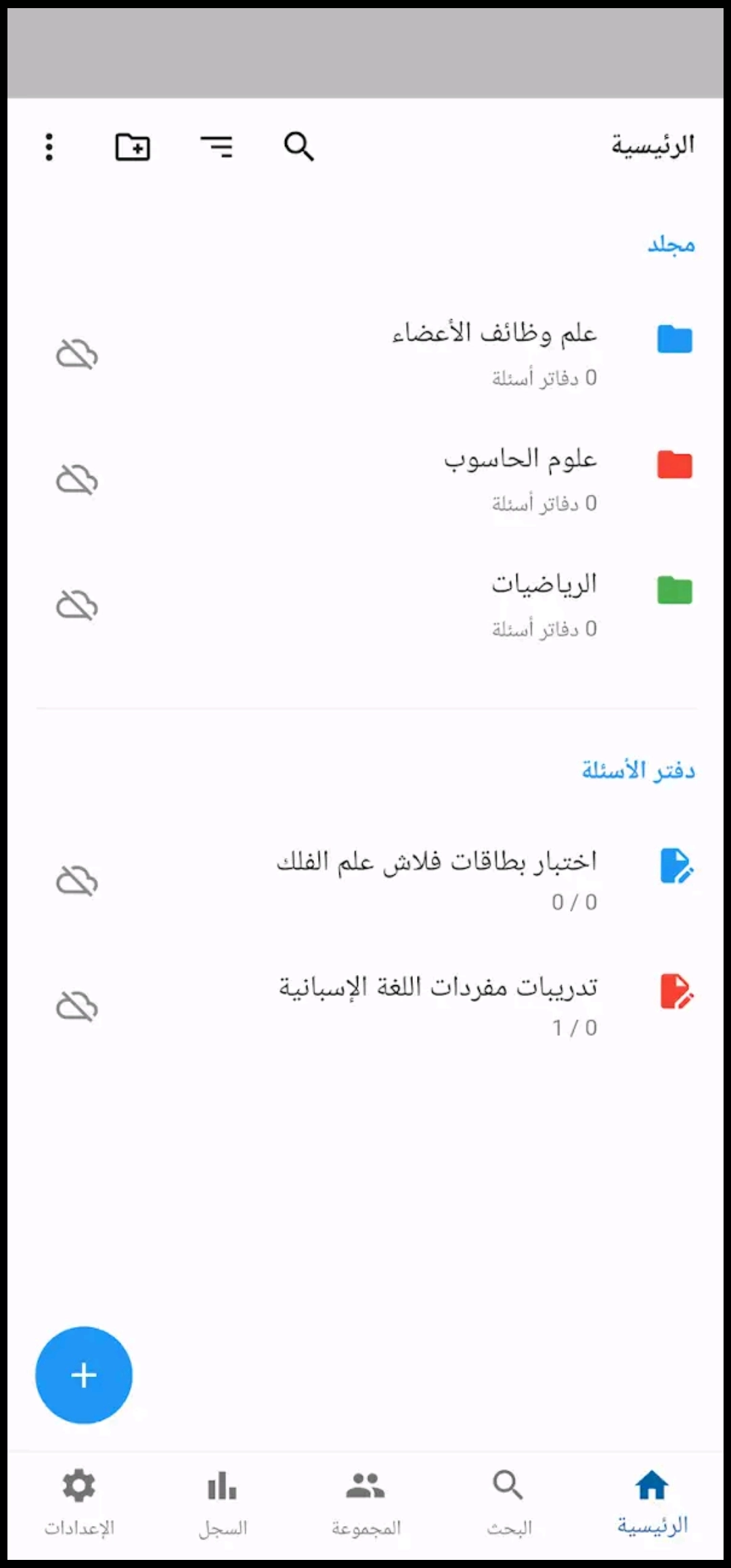The width and height of the screenshot is (731, 1568).
Task: Click the green folder icon of الرياضيات
Action: (674, 590)
